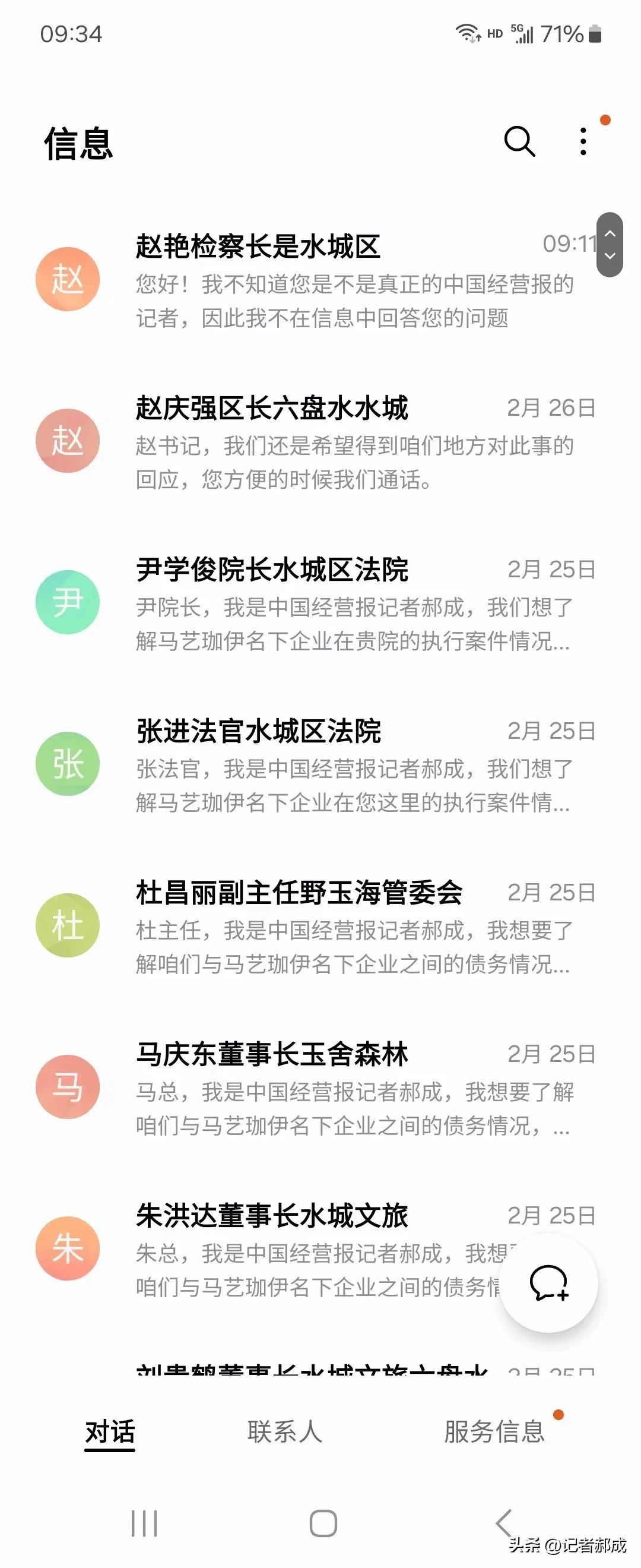Viewport: 641px width, 1568px height.
Task: Go to the 服务信息 tab
Action: 494,1432
